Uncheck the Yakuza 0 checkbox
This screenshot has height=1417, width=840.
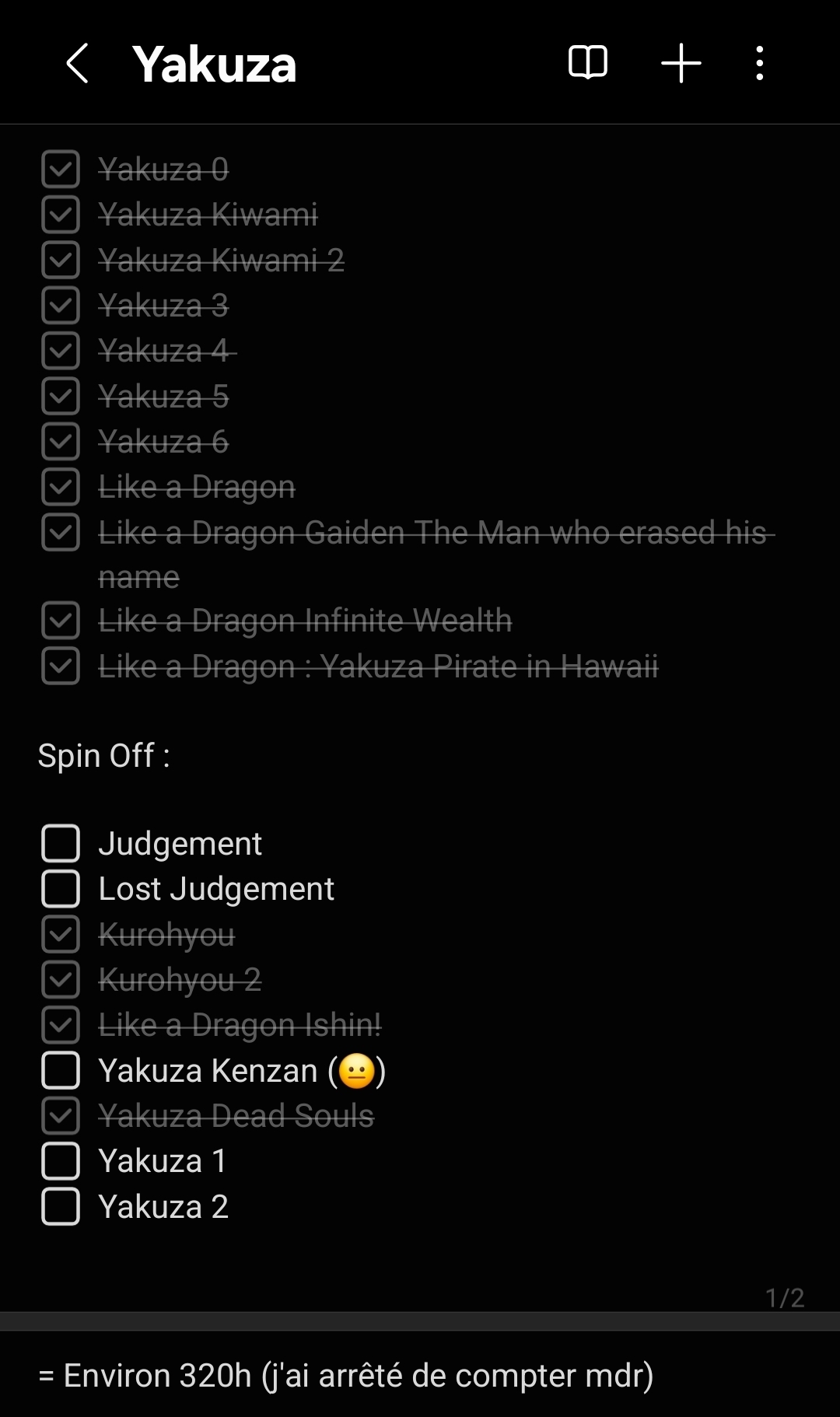(61, 170)
